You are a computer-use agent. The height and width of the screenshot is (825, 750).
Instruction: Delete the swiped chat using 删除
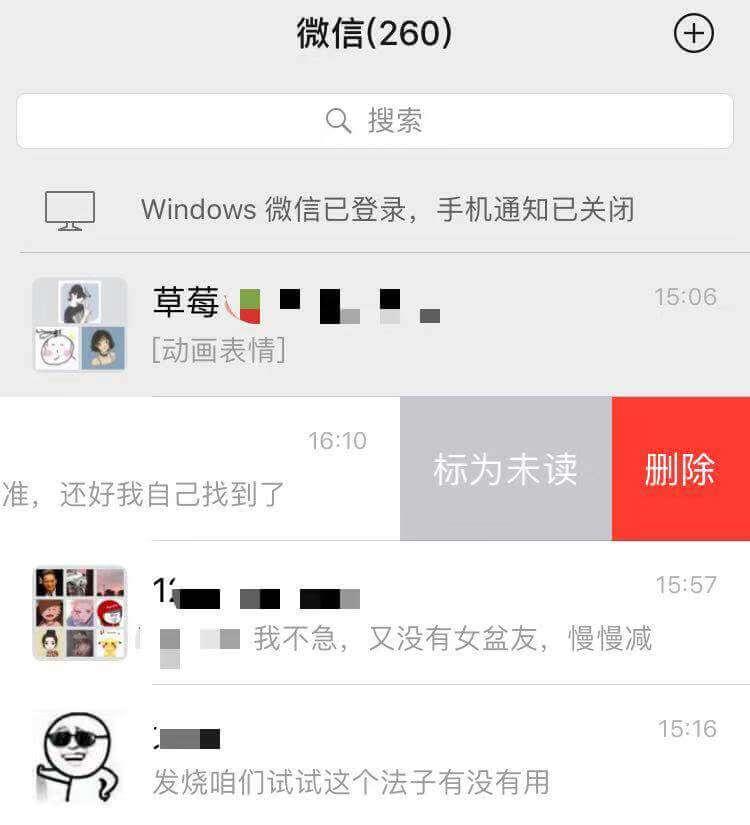pos(679,468)
